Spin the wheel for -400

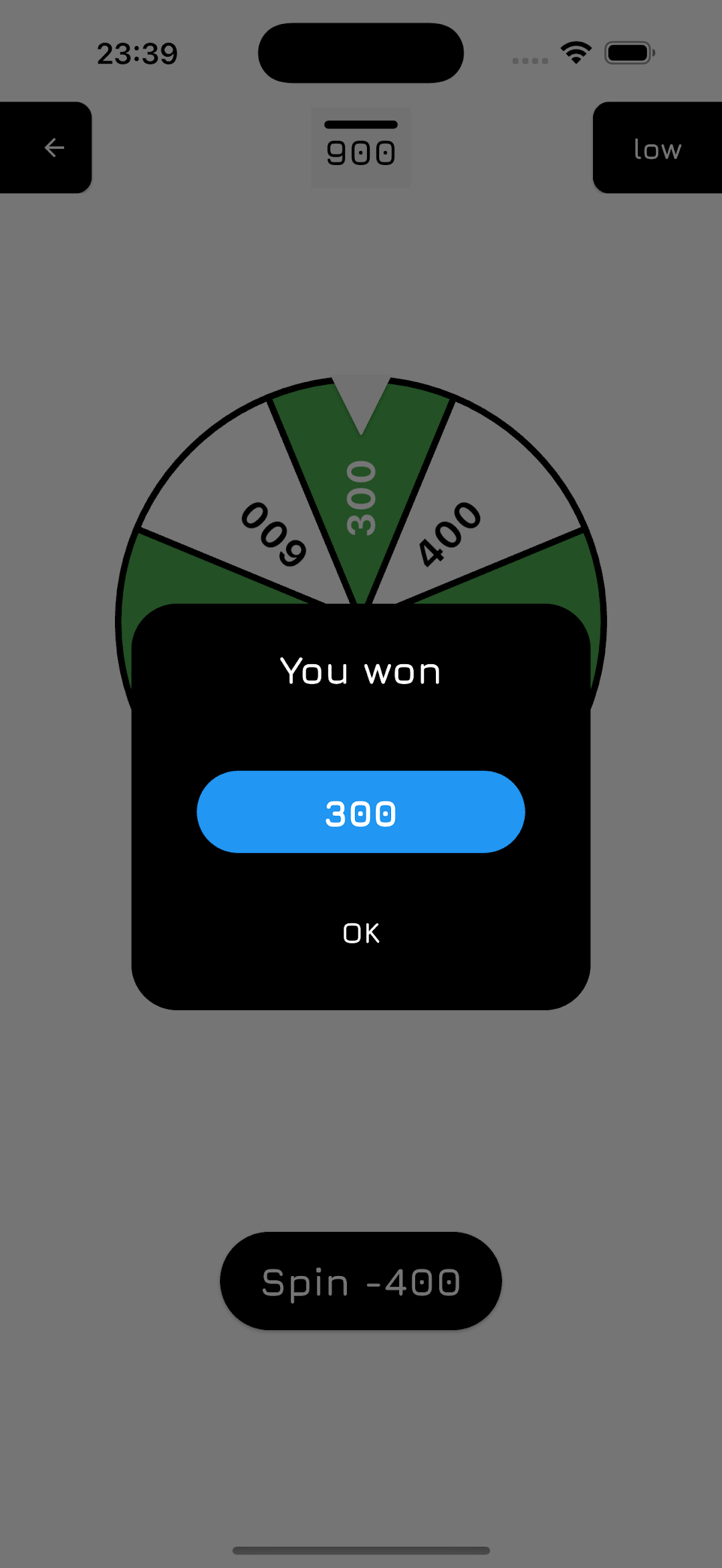(x=361, y=1281)
